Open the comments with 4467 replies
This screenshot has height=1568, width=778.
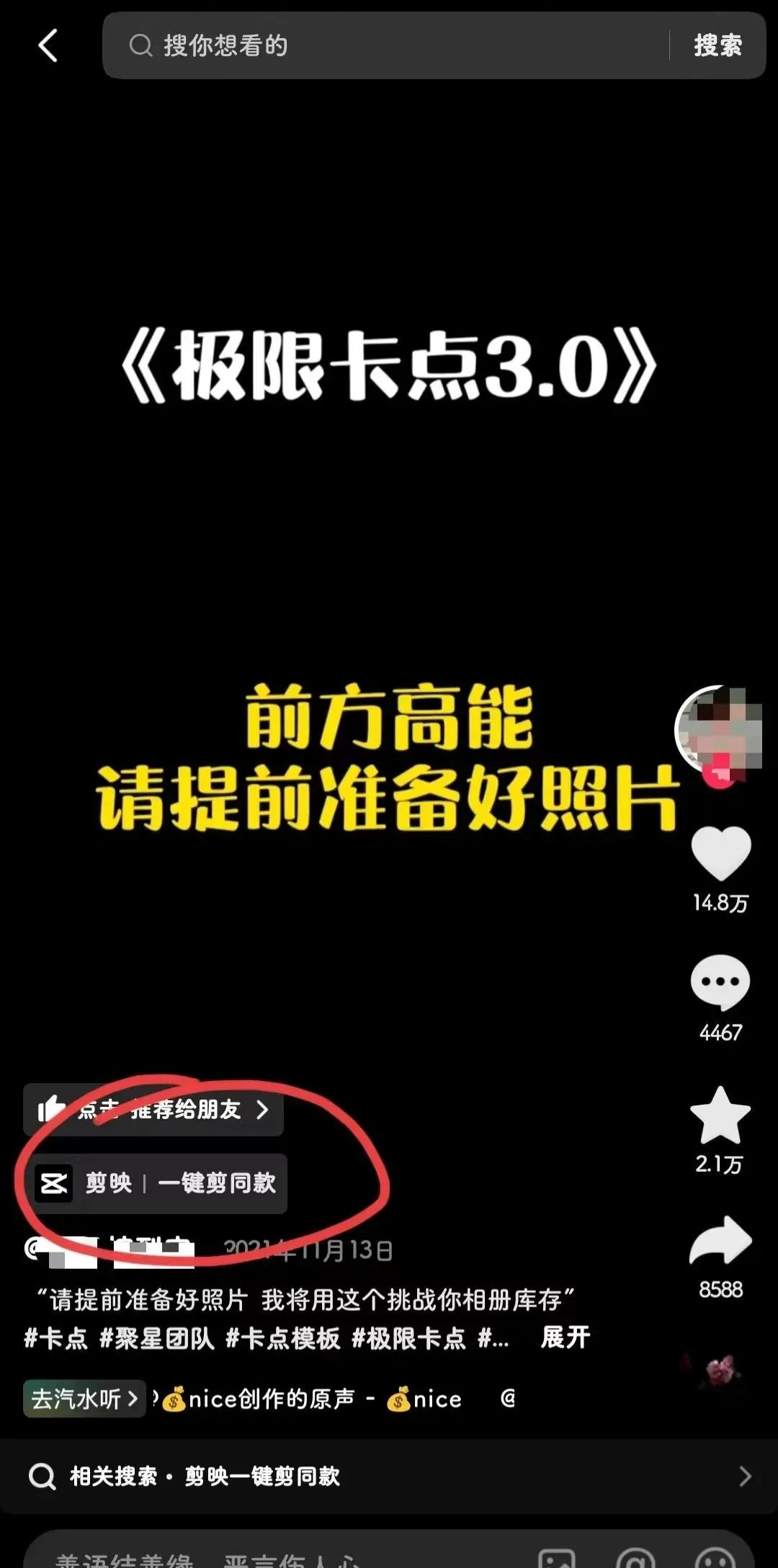720,982
